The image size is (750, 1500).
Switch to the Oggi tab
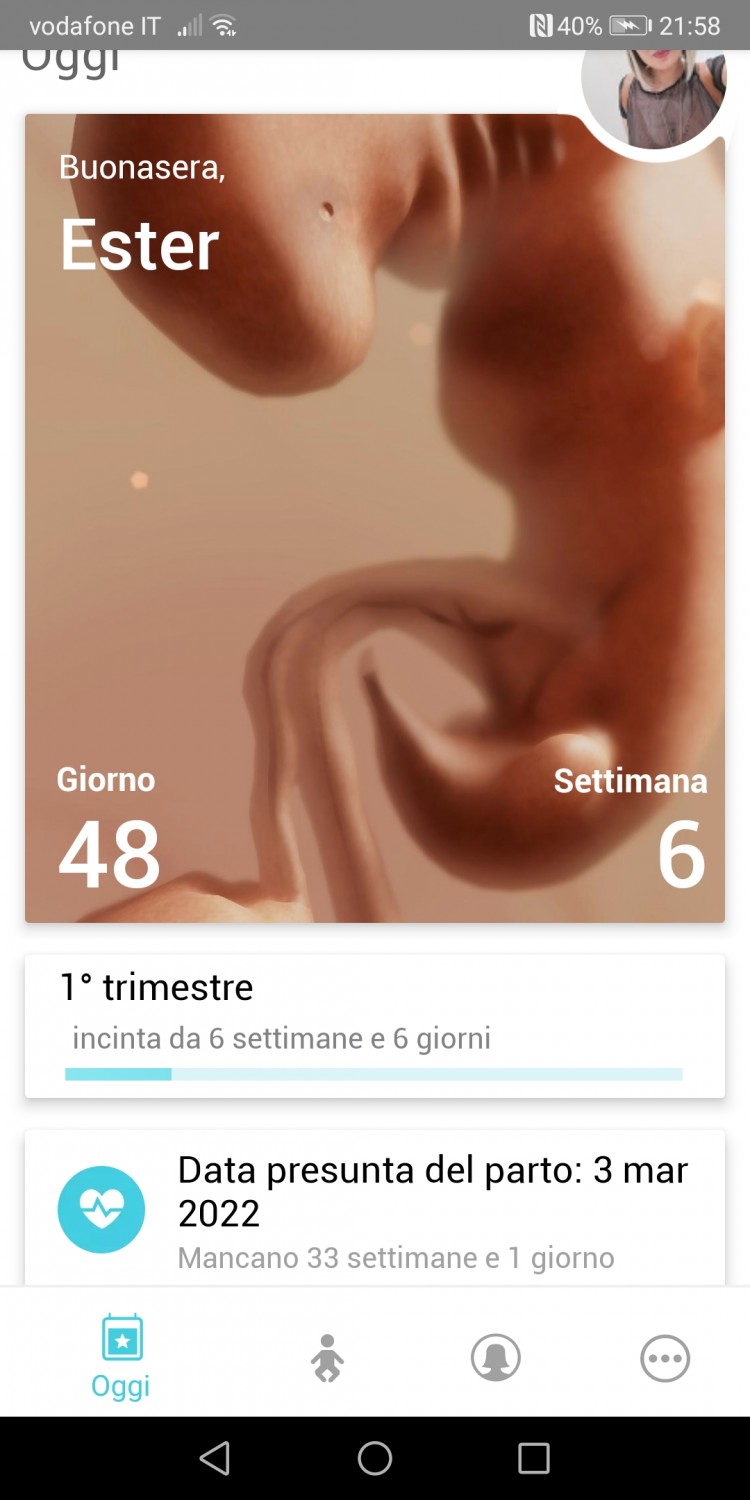(121, 1355)
